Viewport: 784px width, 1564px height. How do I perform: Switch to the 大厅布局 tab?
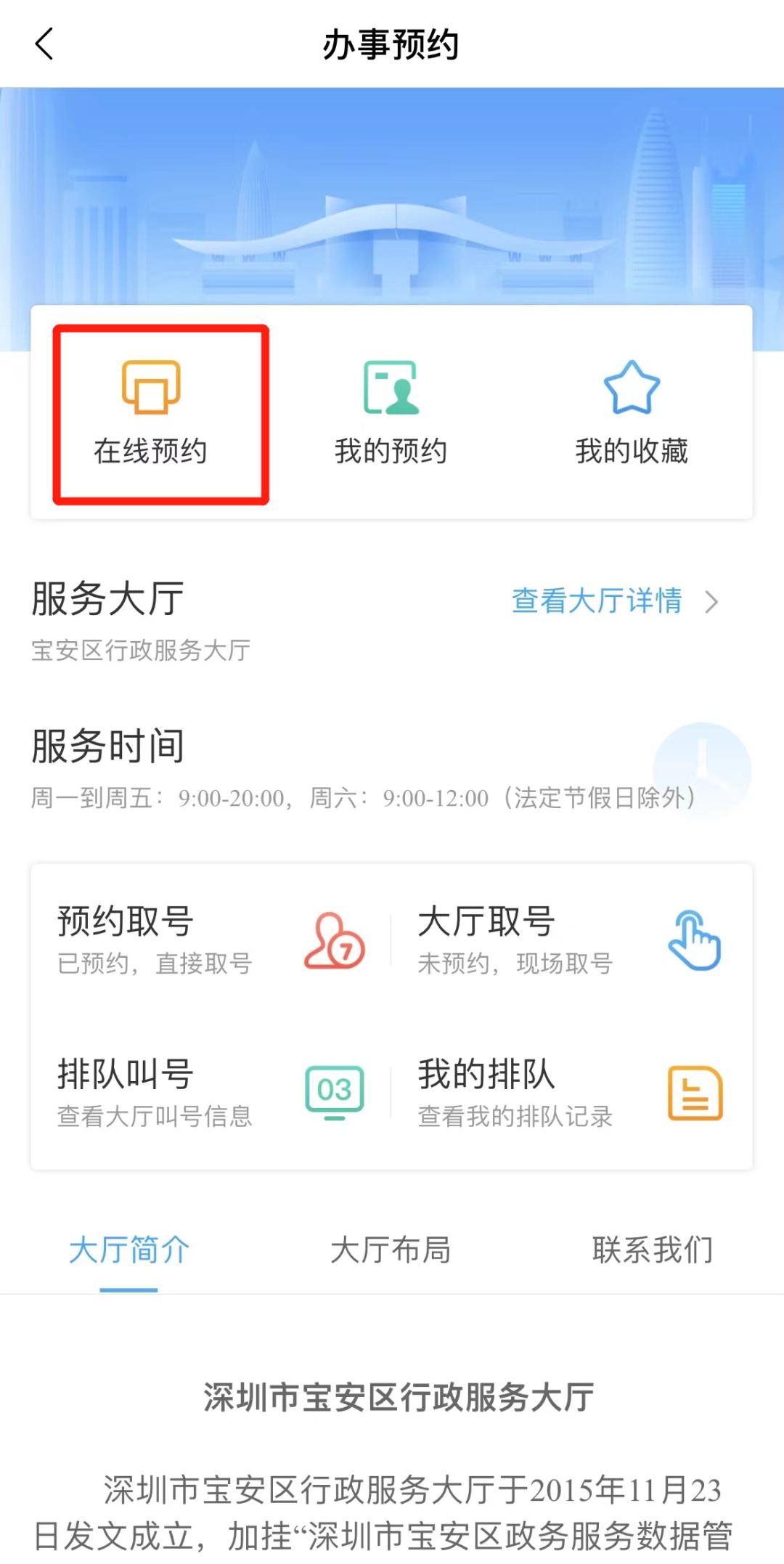click(391, 1250)
